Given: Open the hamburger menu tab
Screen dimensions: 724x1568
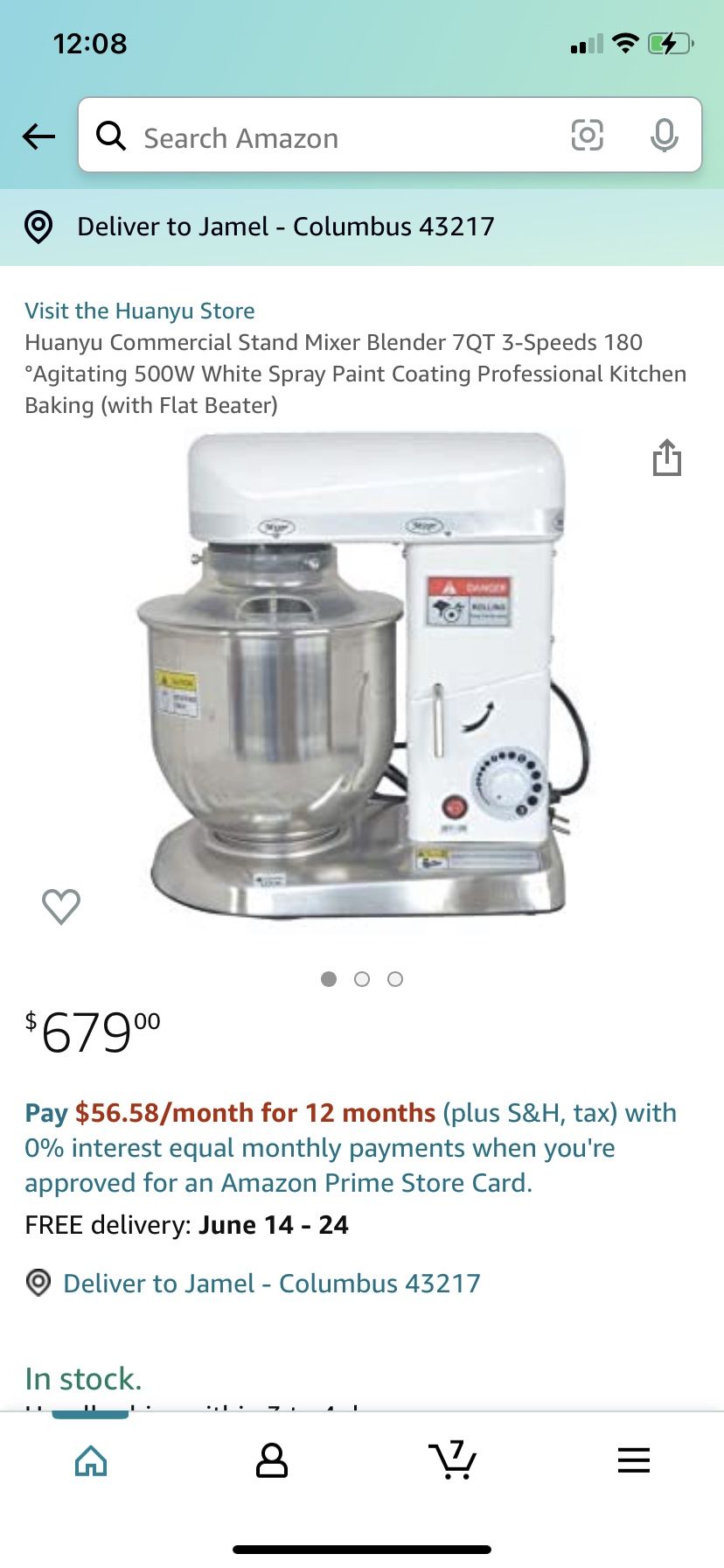Looking at the screenshot, I should pyautogui.click(x=633, y=1460).
